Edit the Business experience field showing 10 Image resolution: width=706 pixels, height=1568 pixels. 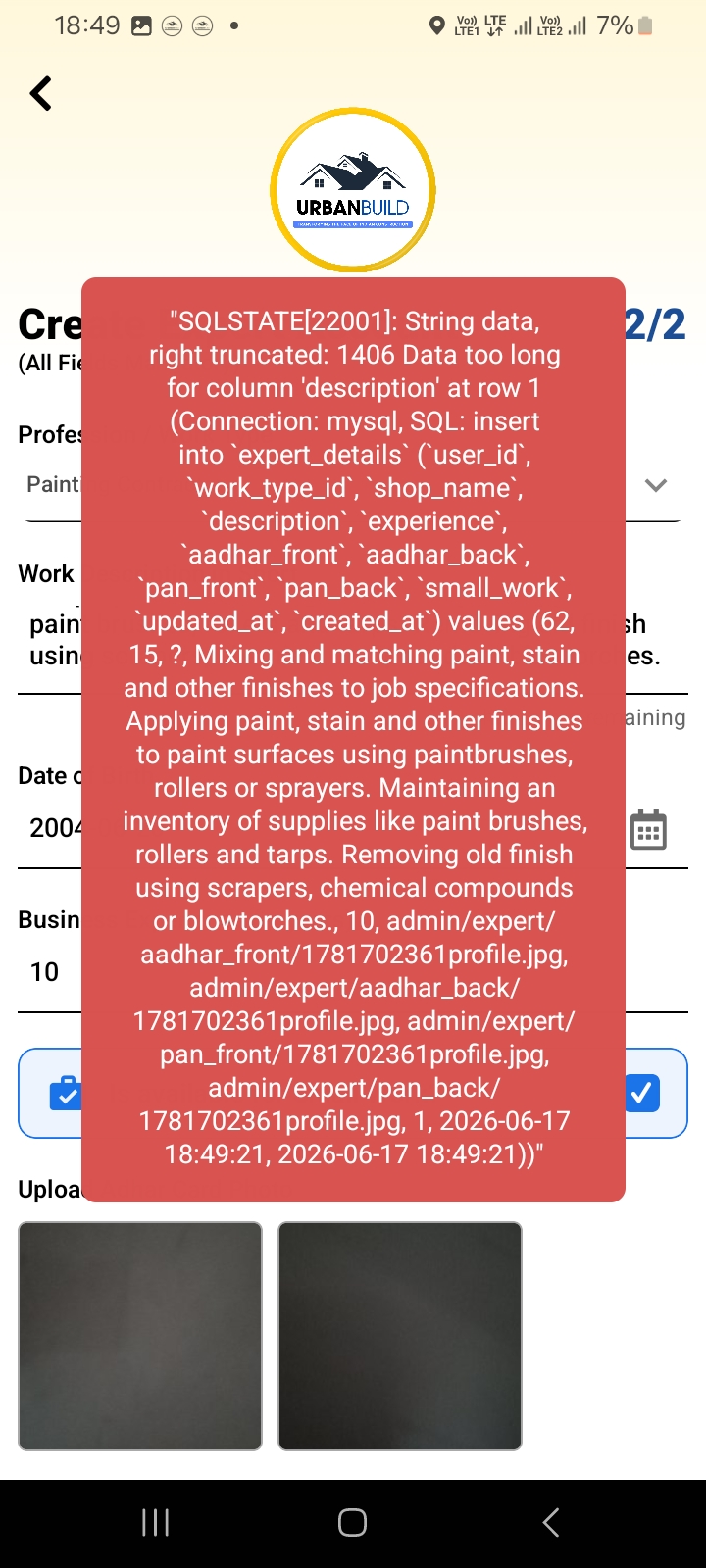[x=353, y=972]
